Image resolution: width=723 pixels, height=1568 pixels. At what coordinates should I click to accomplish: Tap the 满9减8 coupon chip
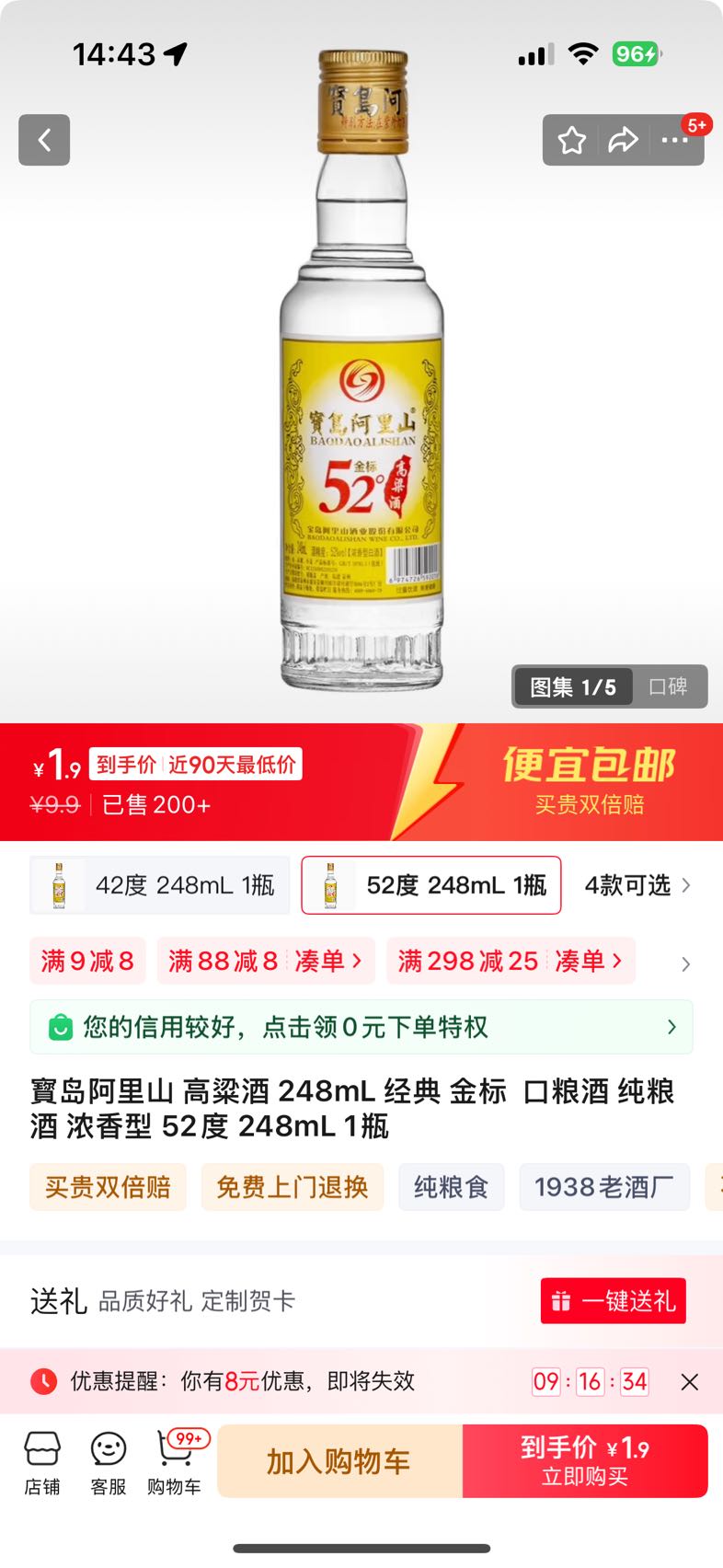pyautogui.click(x=87, y=961)
